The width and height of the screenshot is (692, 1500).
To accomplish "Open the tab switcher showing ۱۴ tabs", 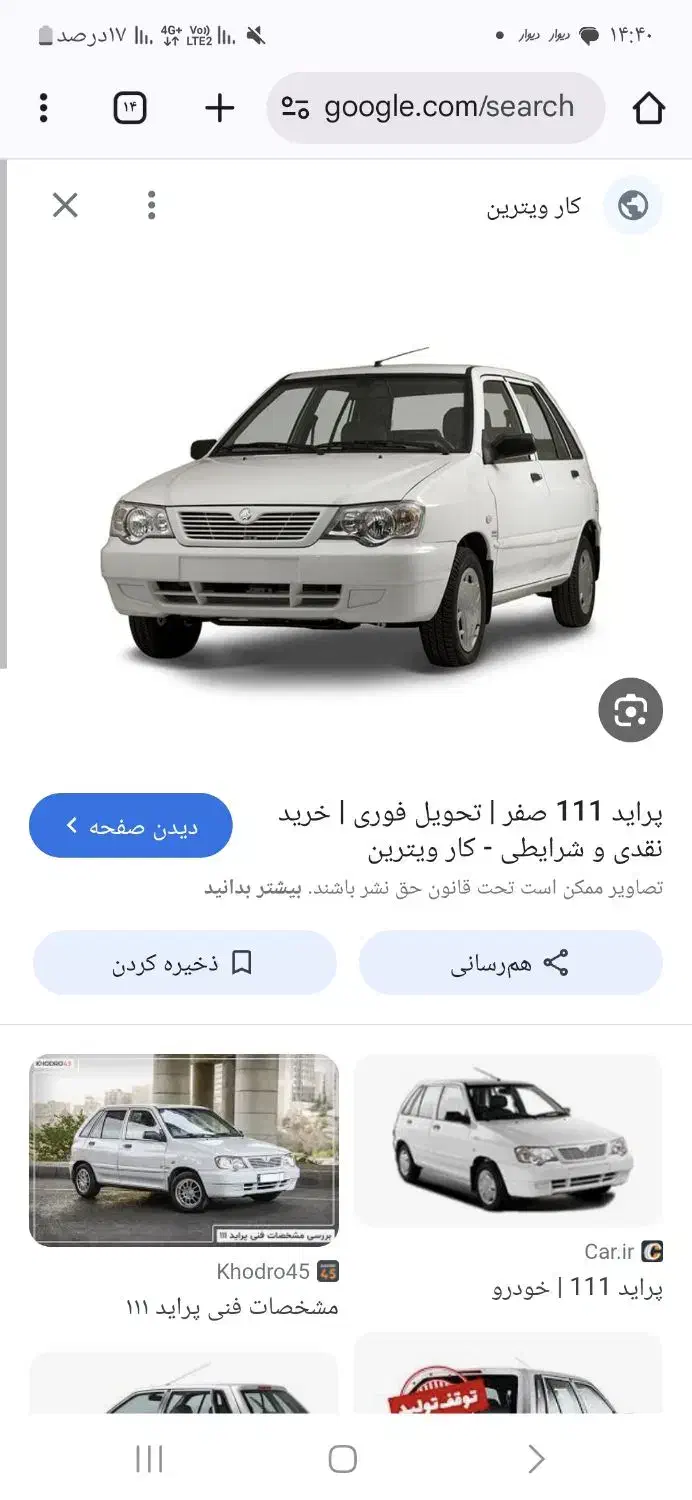I will (130, 108).
